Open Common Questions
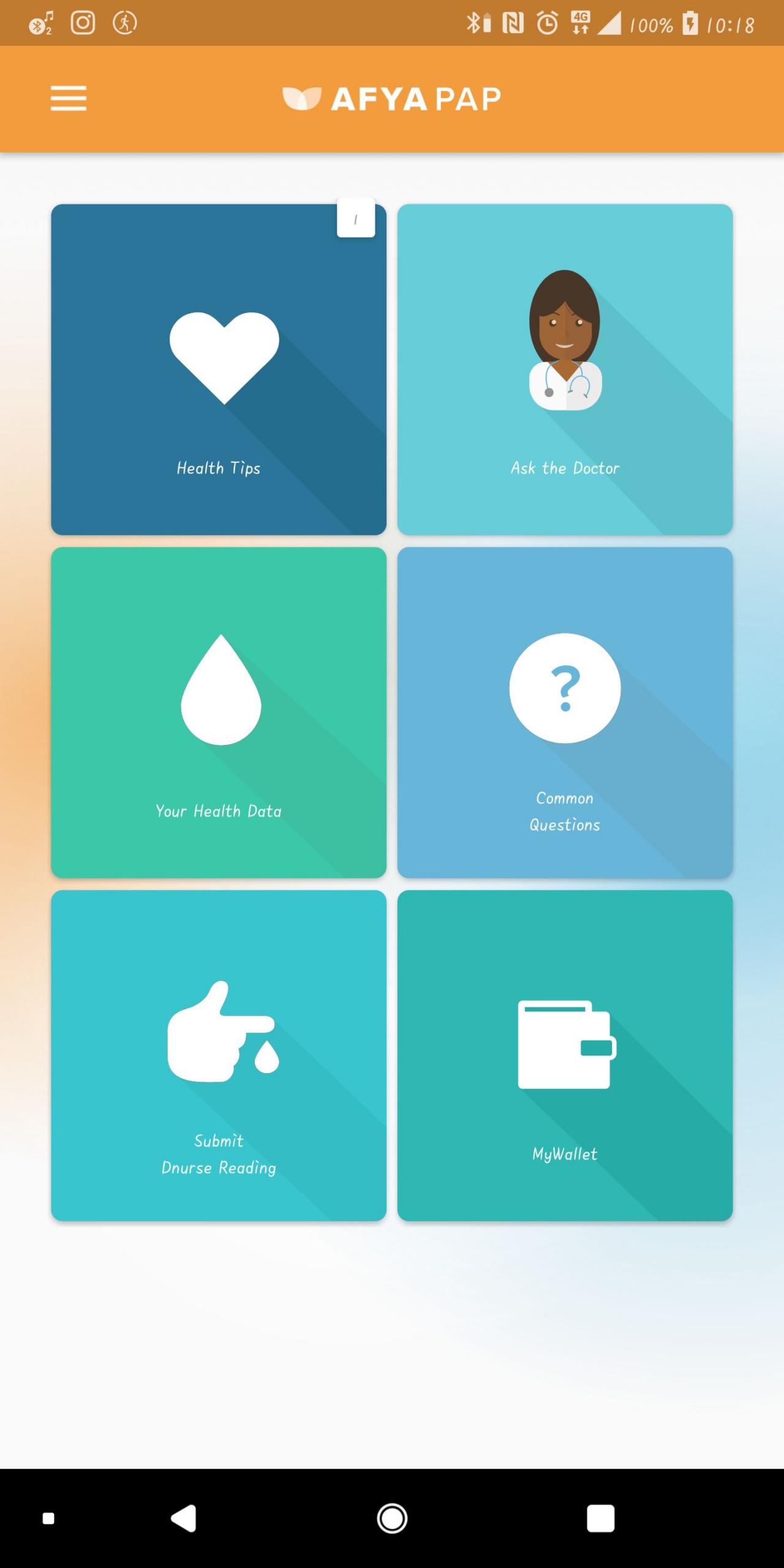This screenshot has height=1568, width=784. pyautogui.click(x=565, y=712)
